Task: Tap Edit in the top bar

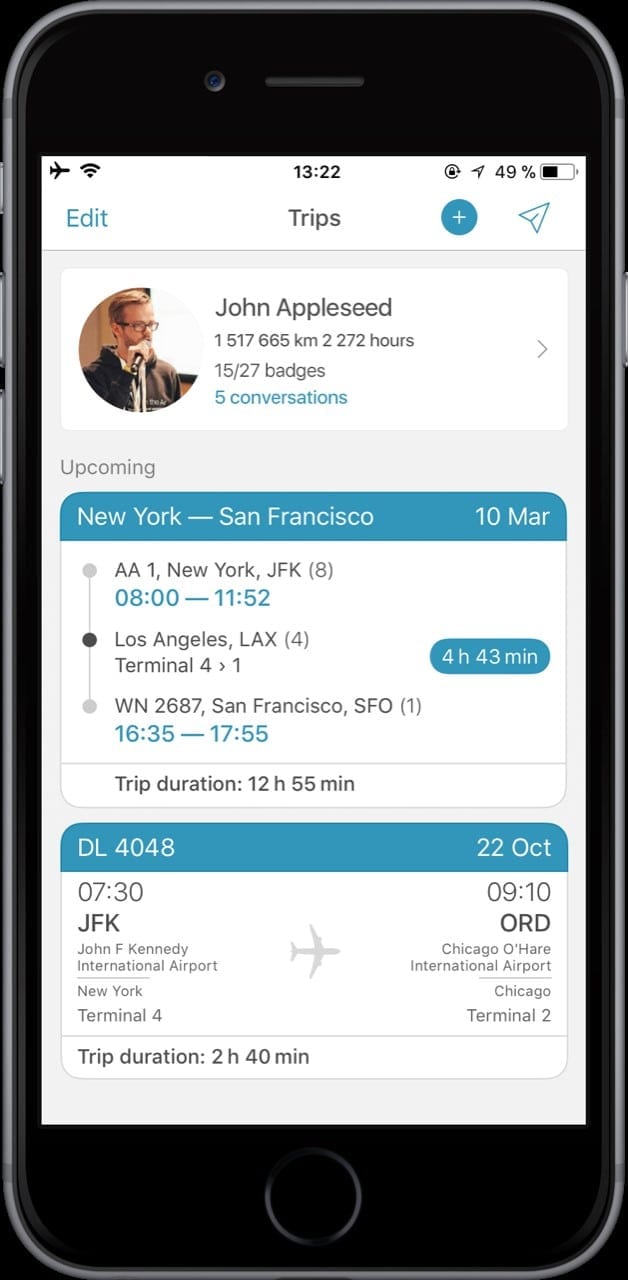Action: (x=87, y=218)
